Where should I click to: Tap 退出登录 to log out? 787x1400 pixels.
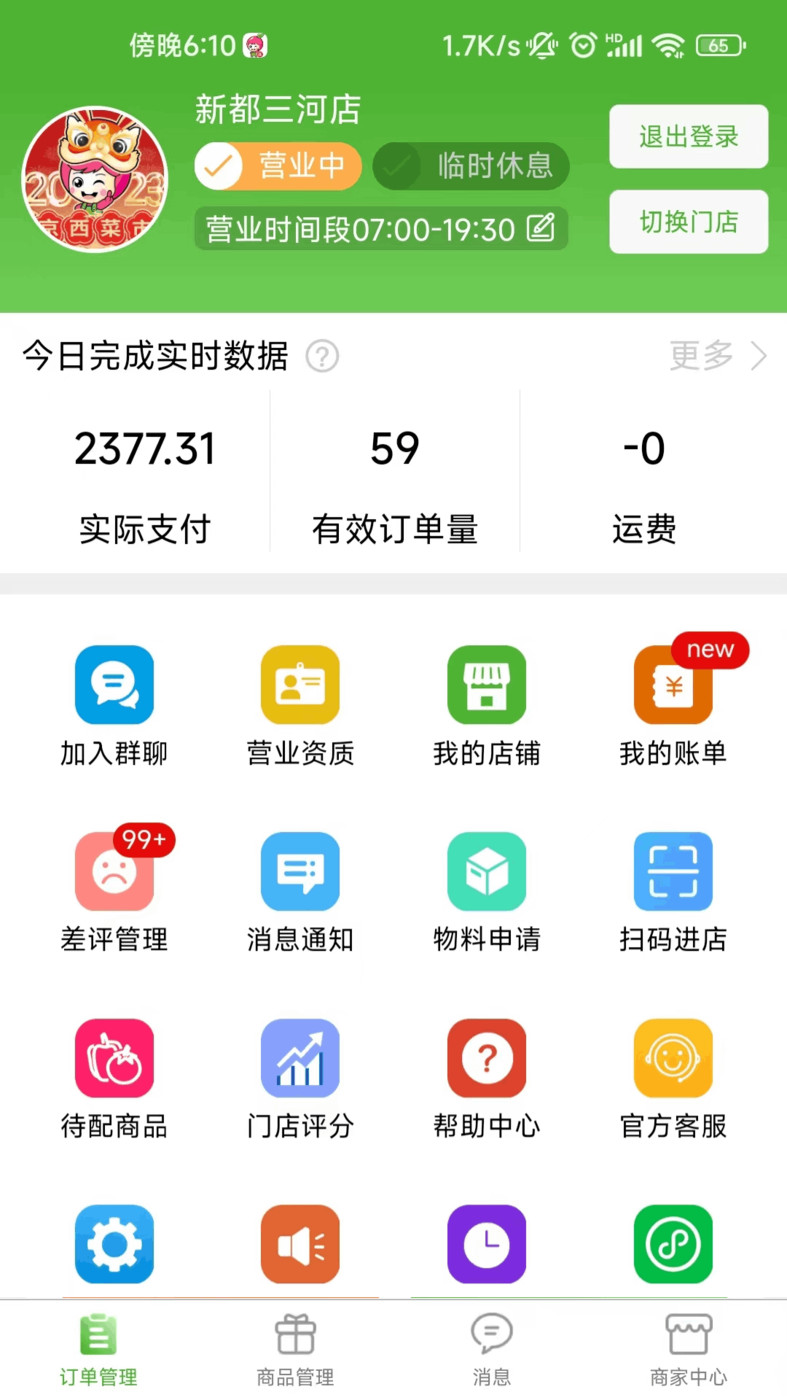pyautogui.click(x=688, y=136)
